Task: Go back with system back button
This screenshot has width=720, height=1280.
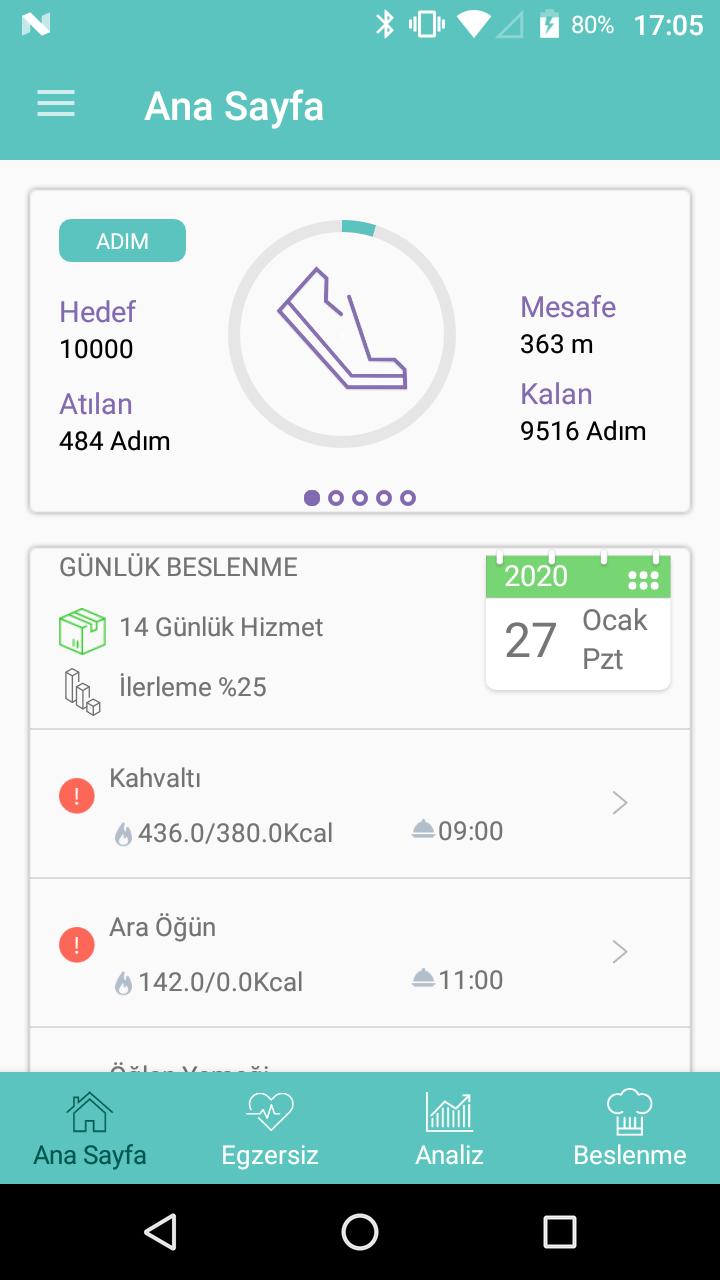Action: [x=160, y=1232]
